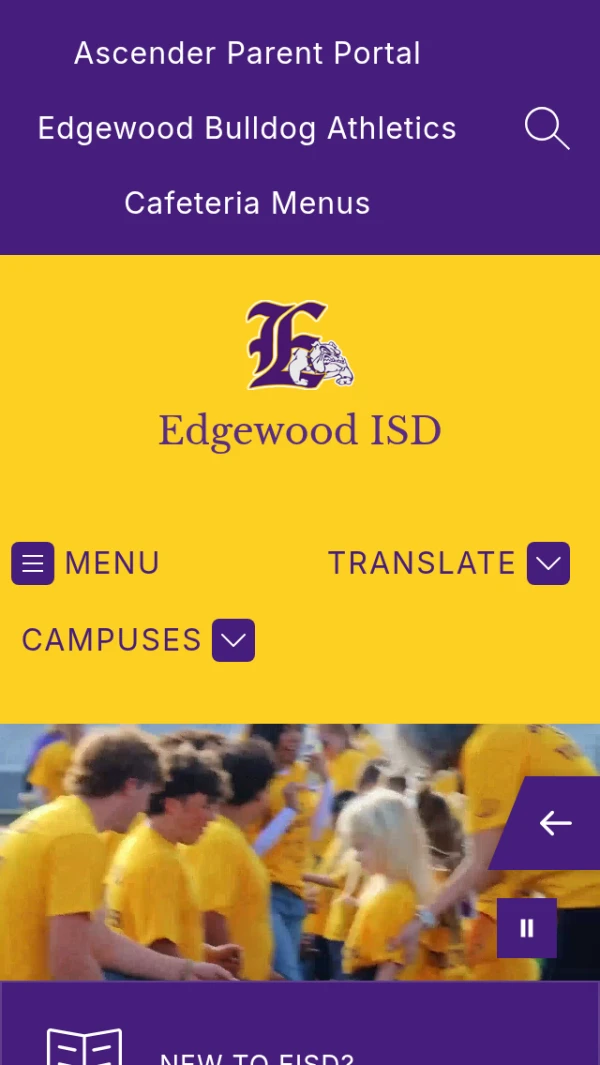The image size is (600, 1065).
Task: Visit Edgewood Bulldog Athletics
Action: point(247,128)
